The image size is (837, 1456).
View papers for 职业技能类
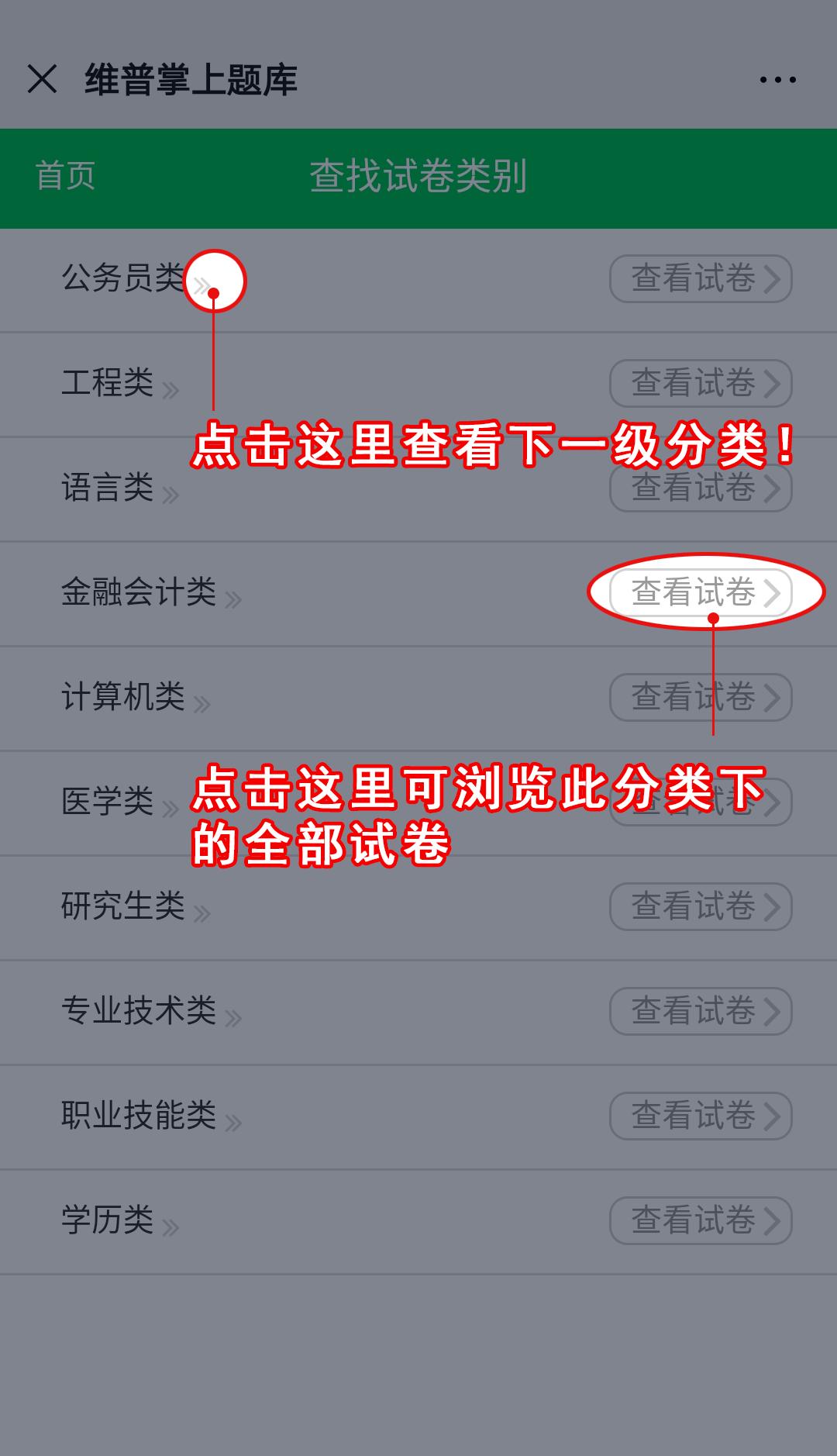(701, 1116)
